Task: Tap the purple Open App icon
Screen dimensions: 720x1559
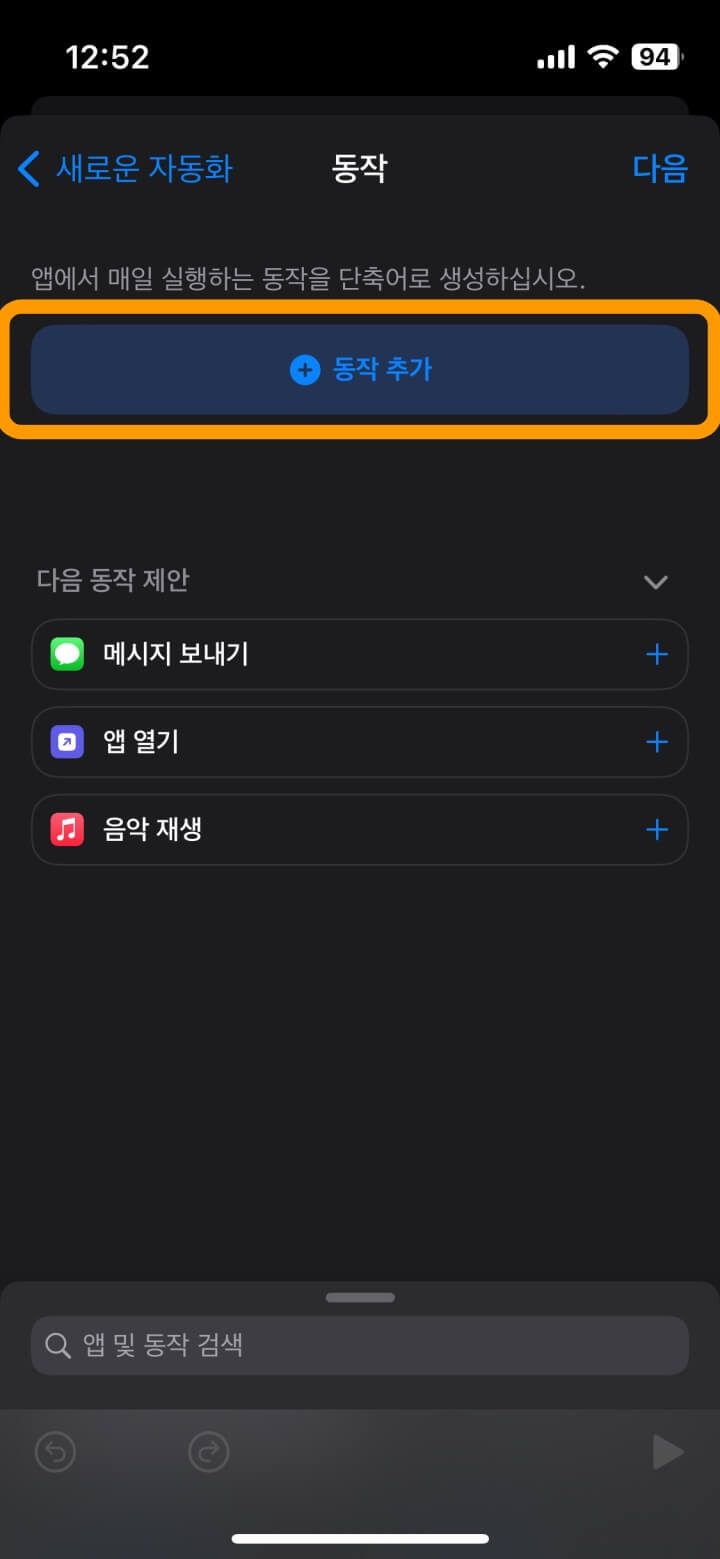Action: (x=66, y=742)
